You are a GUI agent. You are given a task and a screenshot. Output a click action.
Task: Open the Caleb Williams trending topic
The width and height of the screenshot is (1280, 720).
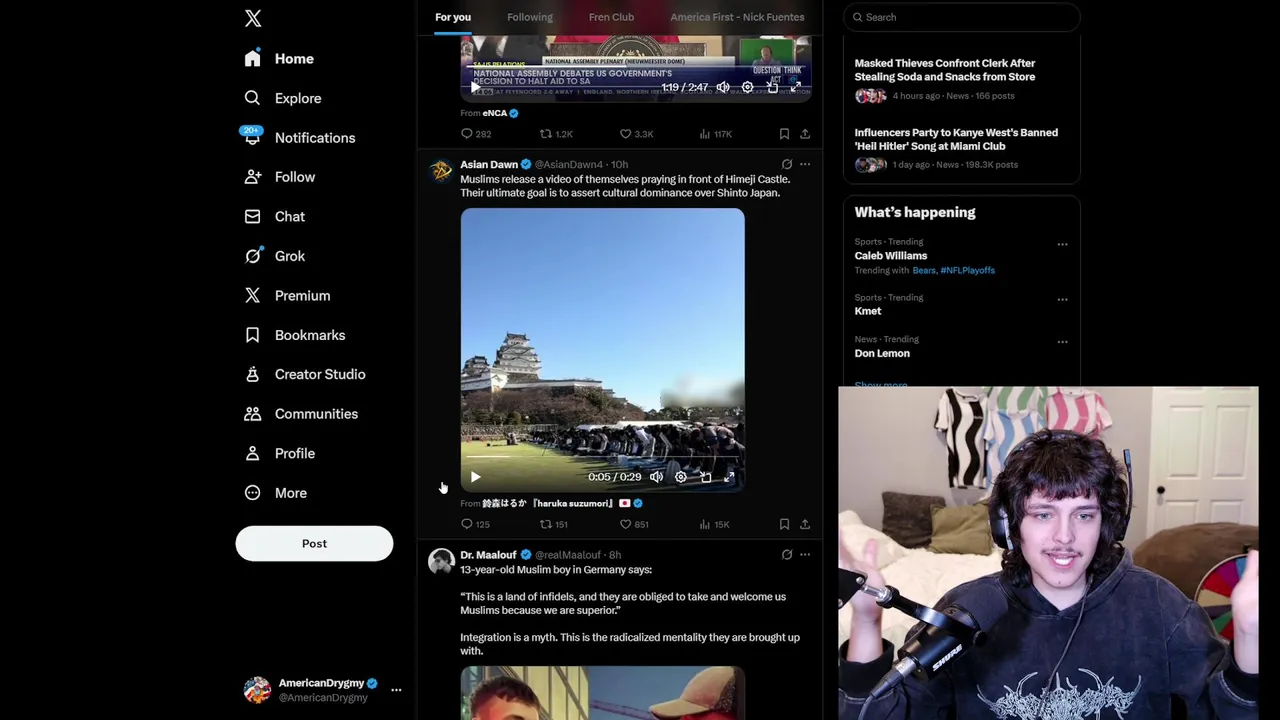890,256
